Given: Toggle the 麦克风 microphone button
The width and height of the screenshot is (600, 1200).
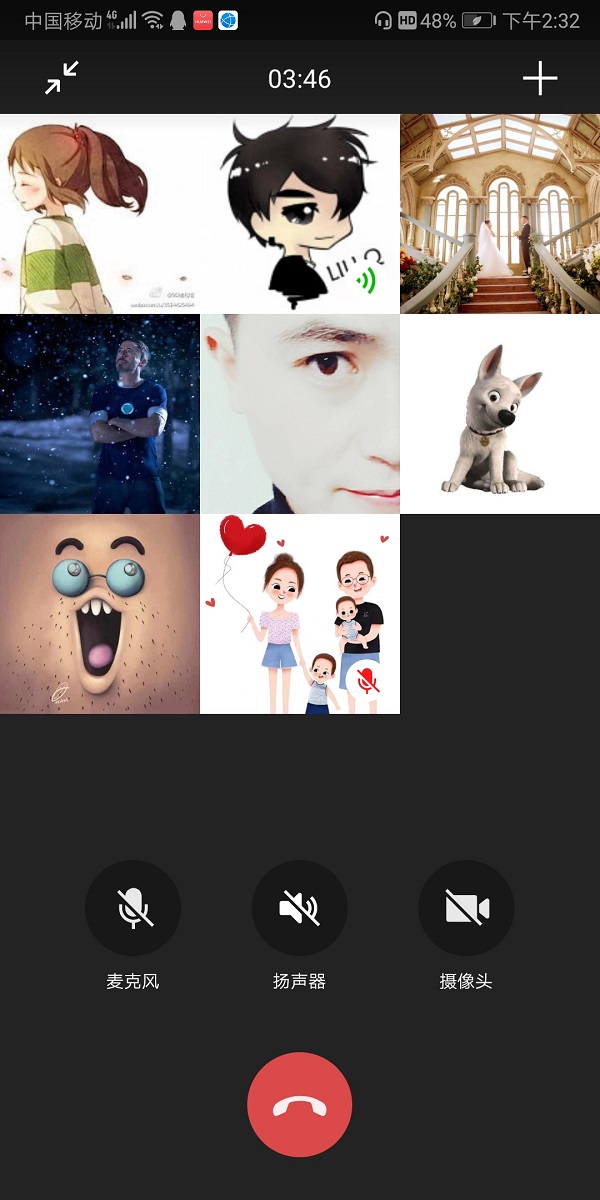Looking at the screenshot, I should point(133,908).
